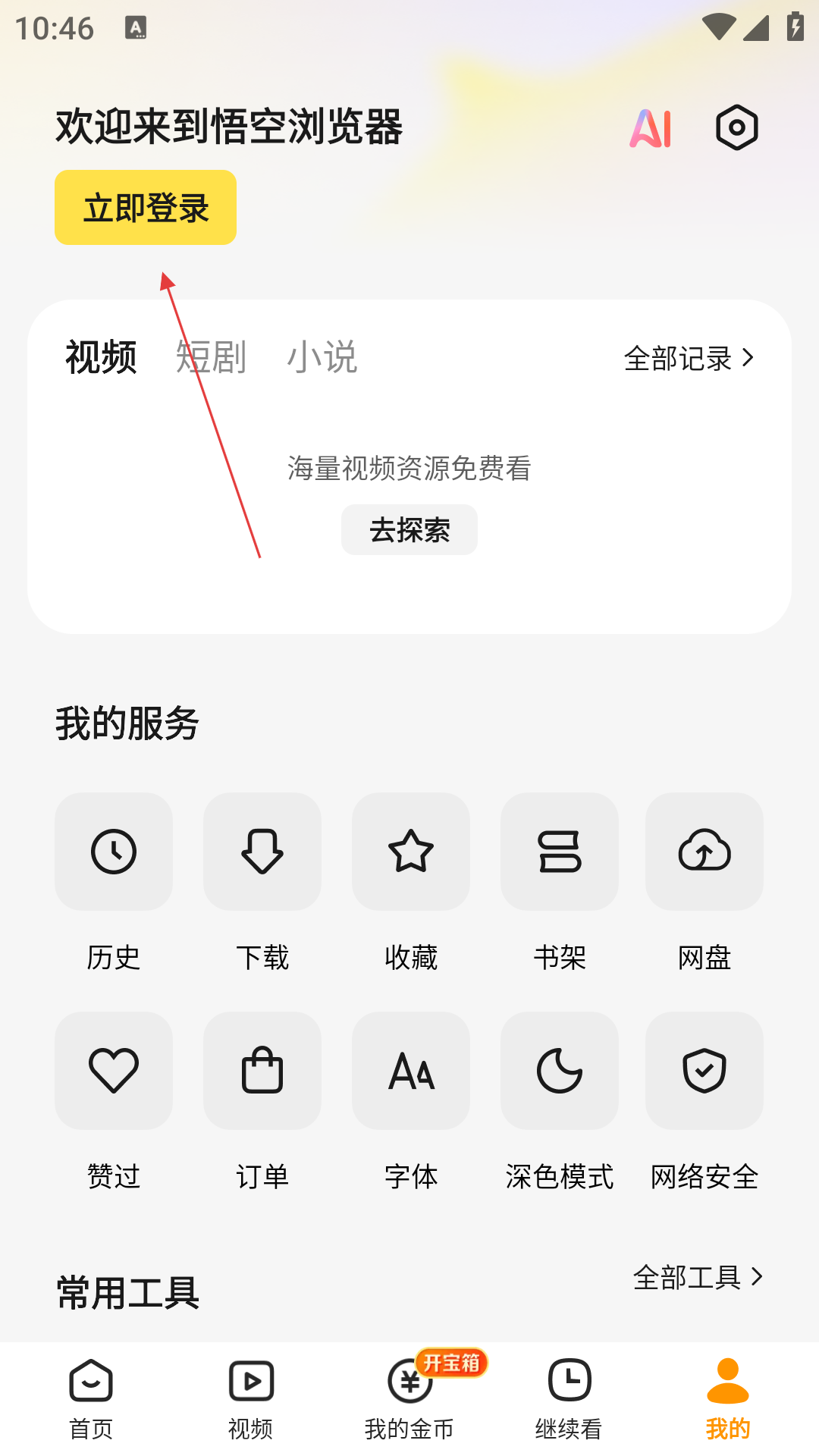
Task: Tap the 去探索 button
Action: [x=409, y=530]
